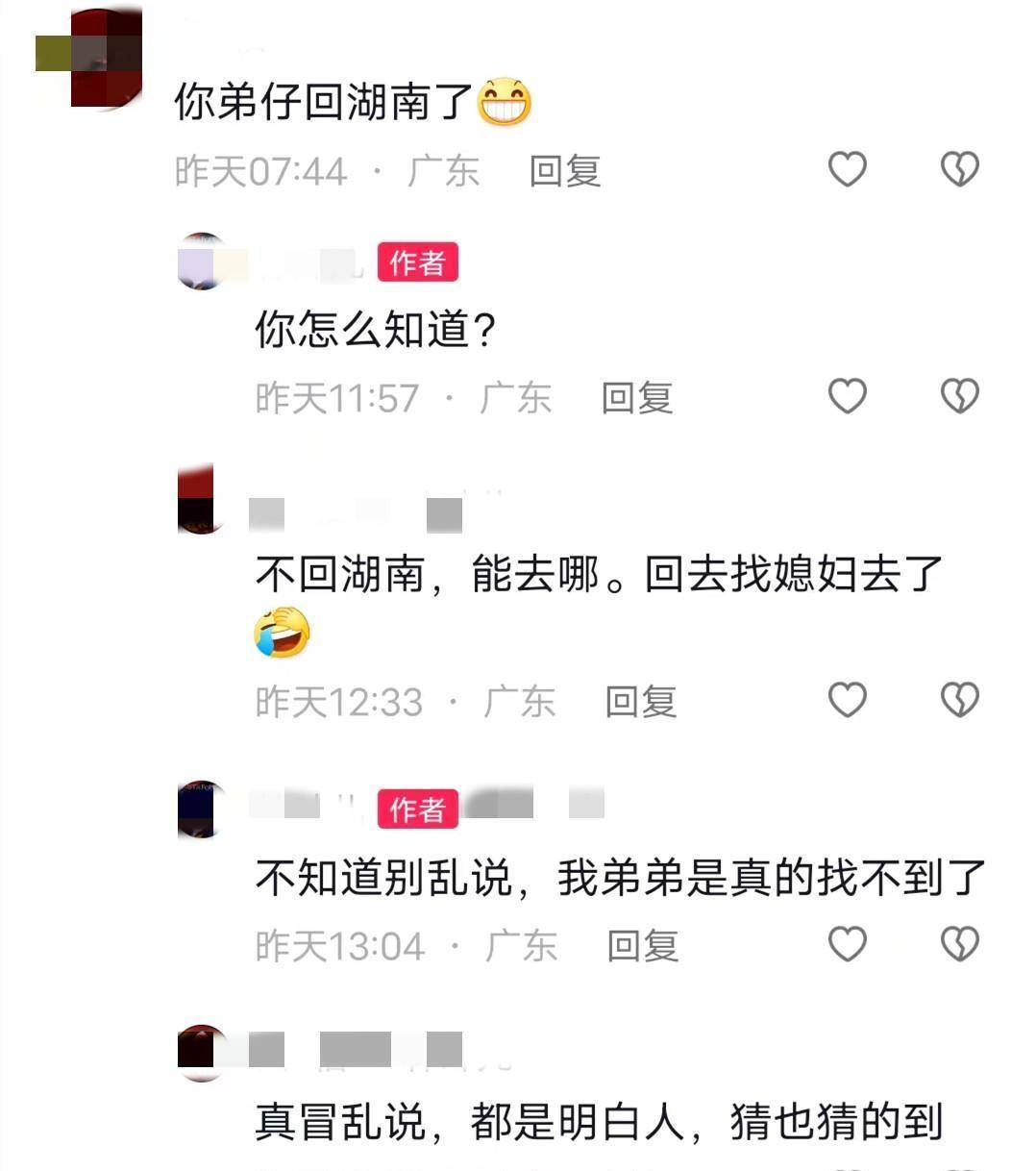
Task: Like the reply 不回湖南，能去哪
Action: (x=848, y=699)
